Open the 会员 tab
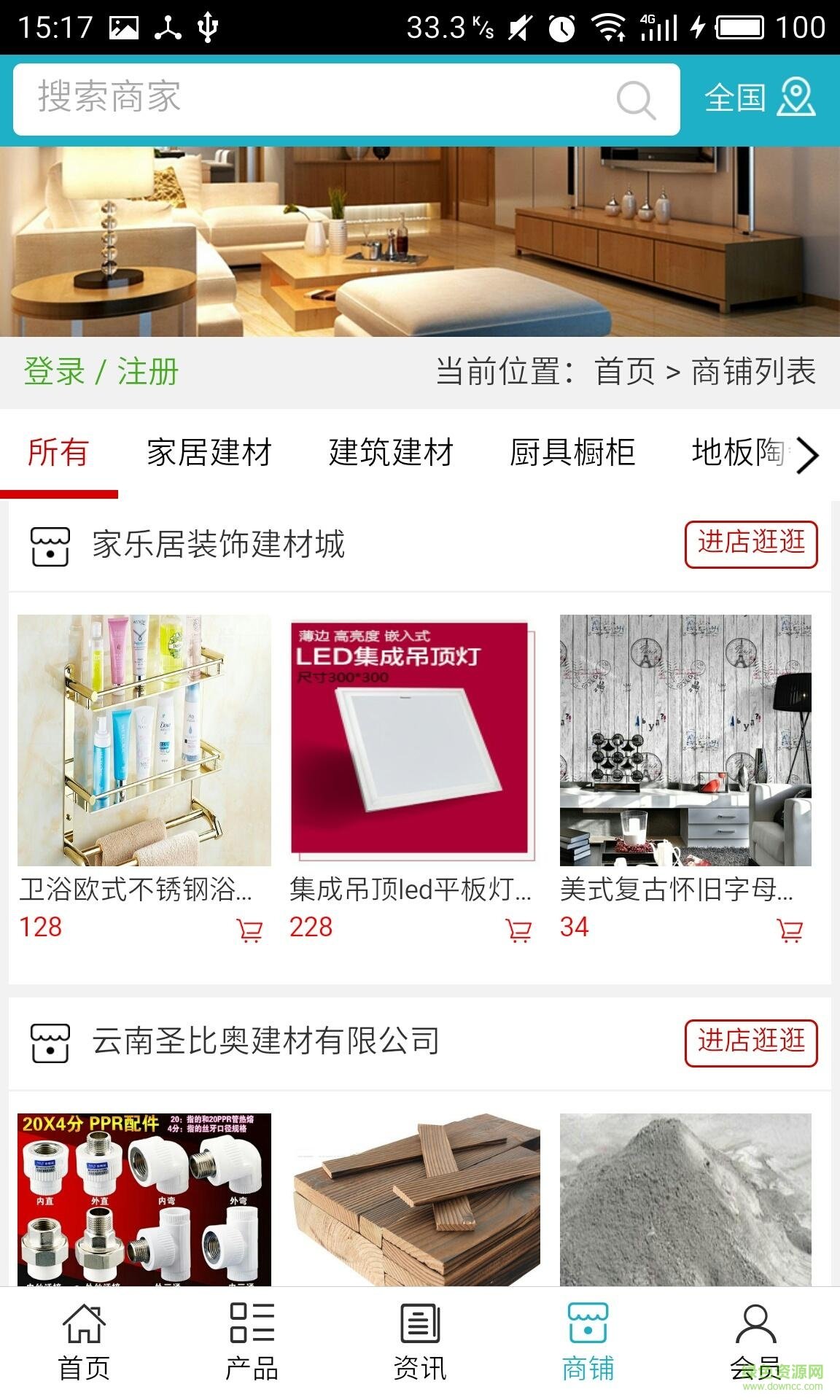Screen dimensions: 840x1400 pos(755,1342)
